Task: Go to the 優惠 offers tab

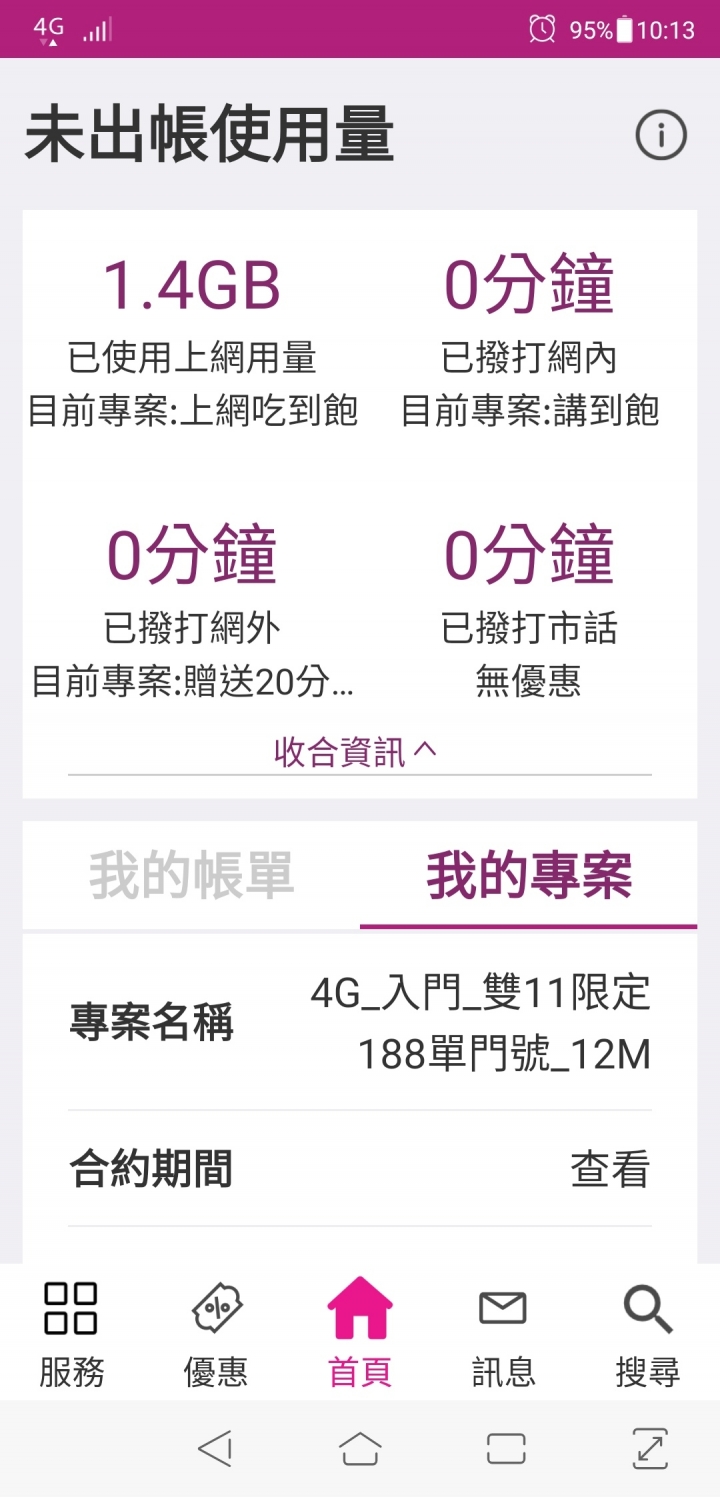Action: (x=216, y=1333)
